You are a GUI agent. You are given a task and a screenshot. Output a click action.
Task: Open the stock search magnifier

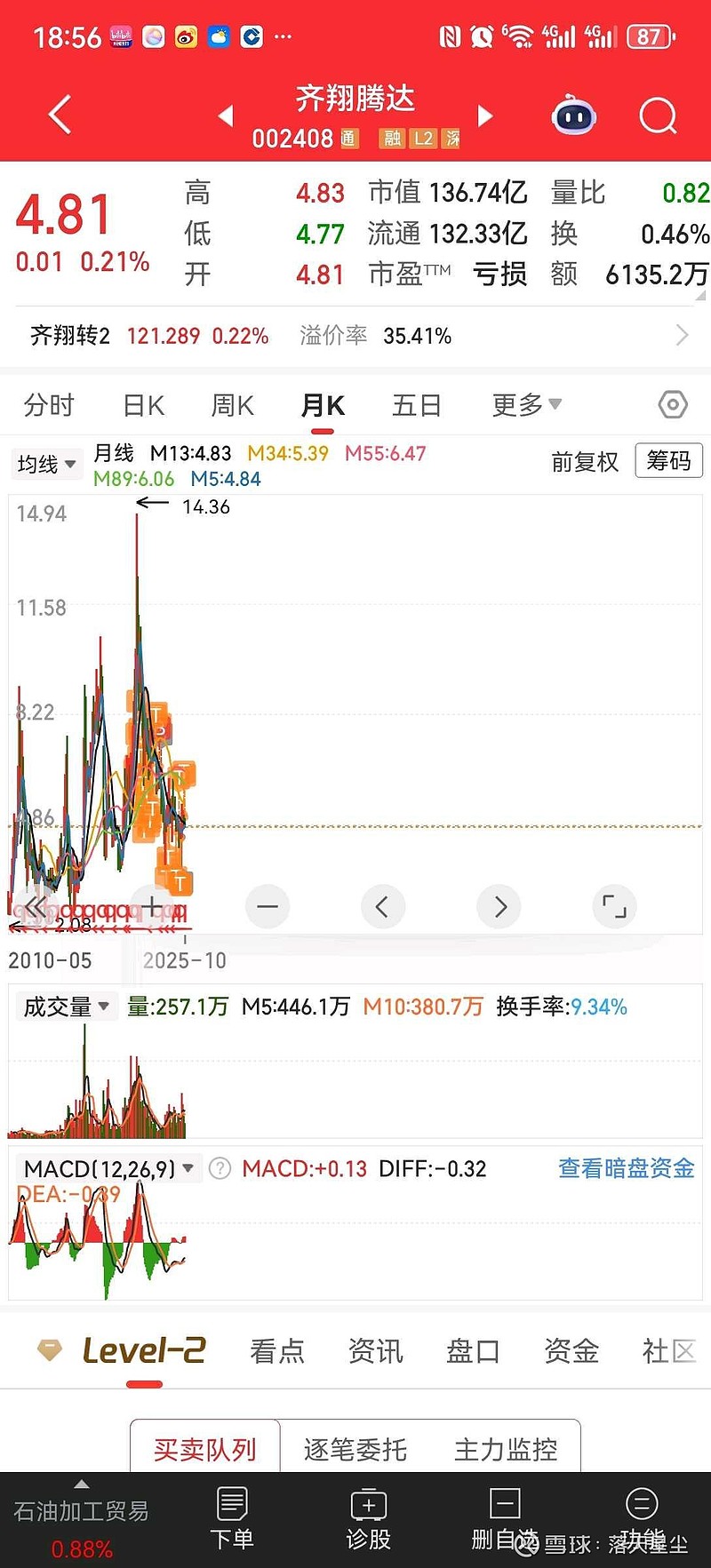click(x=658, y=115)
